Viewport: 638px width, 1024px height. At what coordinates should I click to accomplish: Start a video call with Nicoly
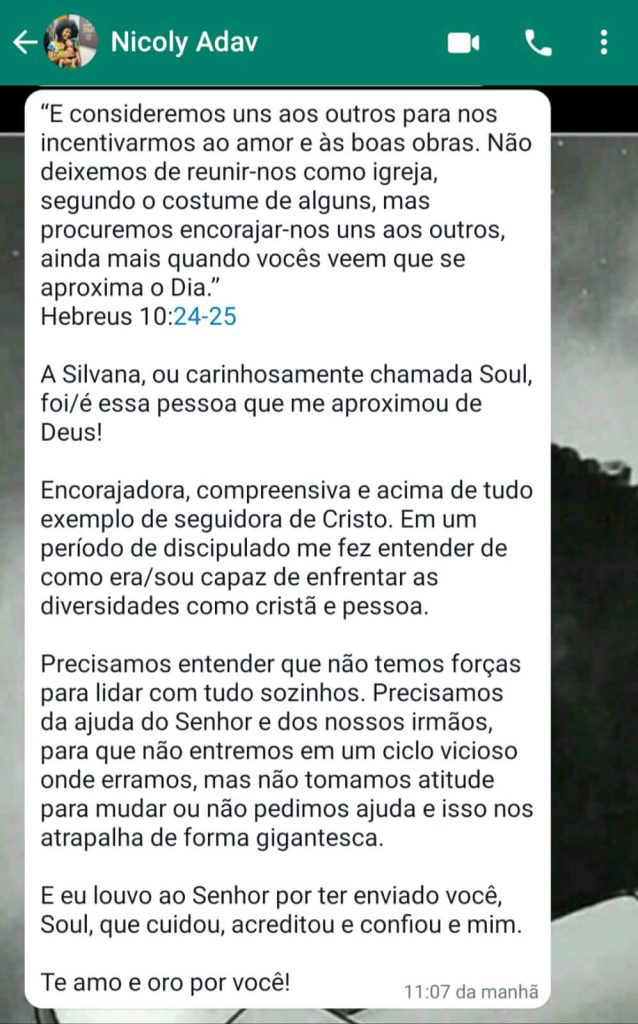463,42
